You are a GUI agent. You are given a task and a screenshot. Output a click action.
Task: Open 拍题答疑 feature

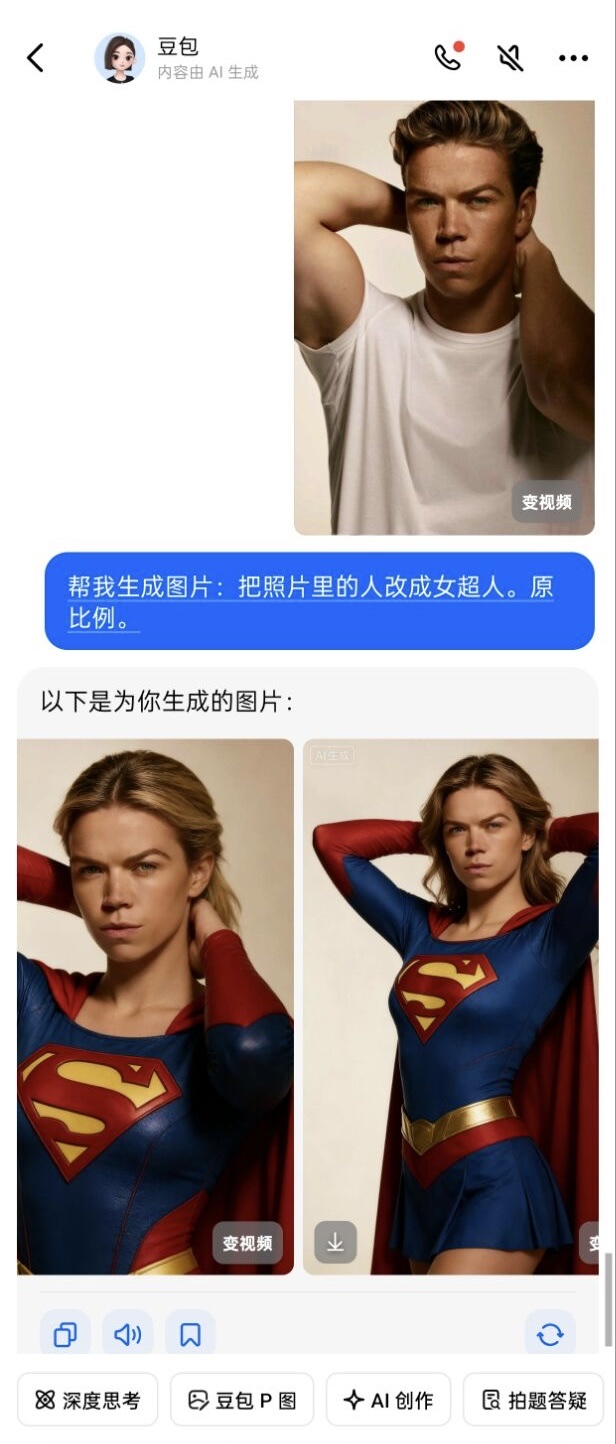pyautogui.click(x=534, y=1400)
